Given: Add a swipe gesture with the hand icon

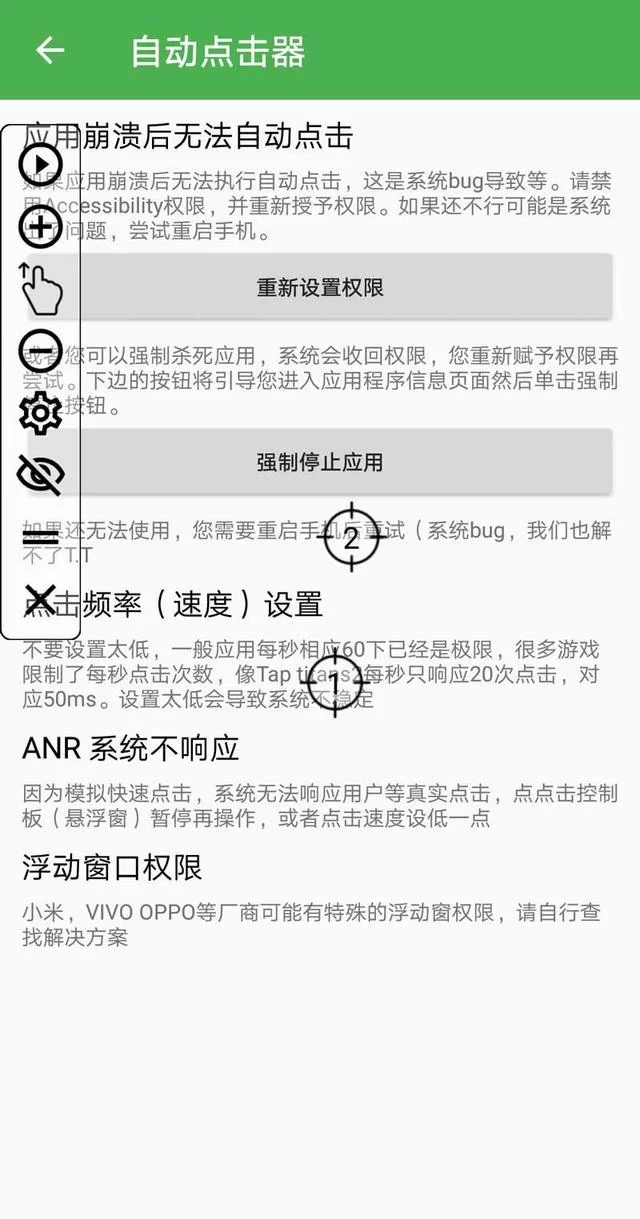Looking at the screenshot, I should [x=41, y=290].
